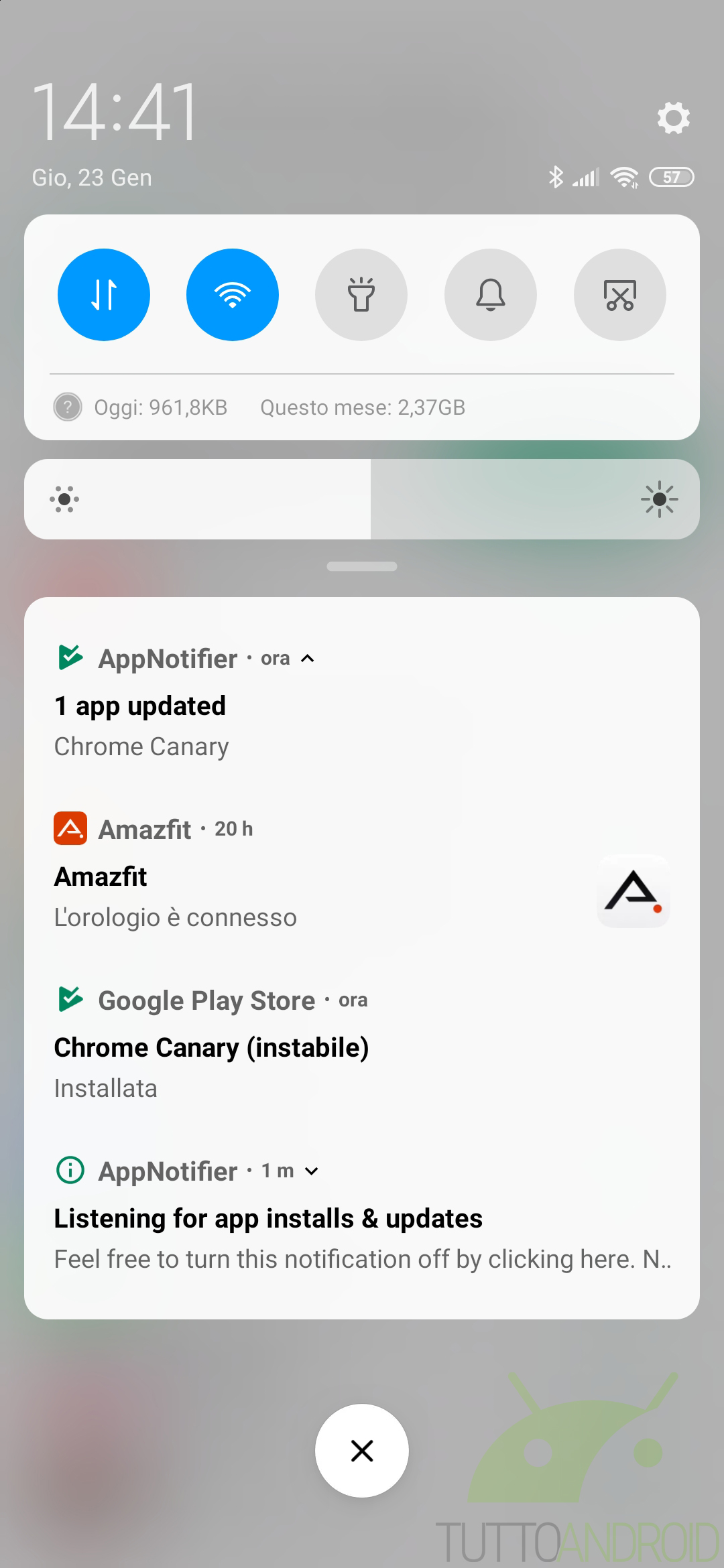Screen dimensions: 724x1568
Task: Disable the Wi-Fi quick toggle
Action: [x=233, y=295]
